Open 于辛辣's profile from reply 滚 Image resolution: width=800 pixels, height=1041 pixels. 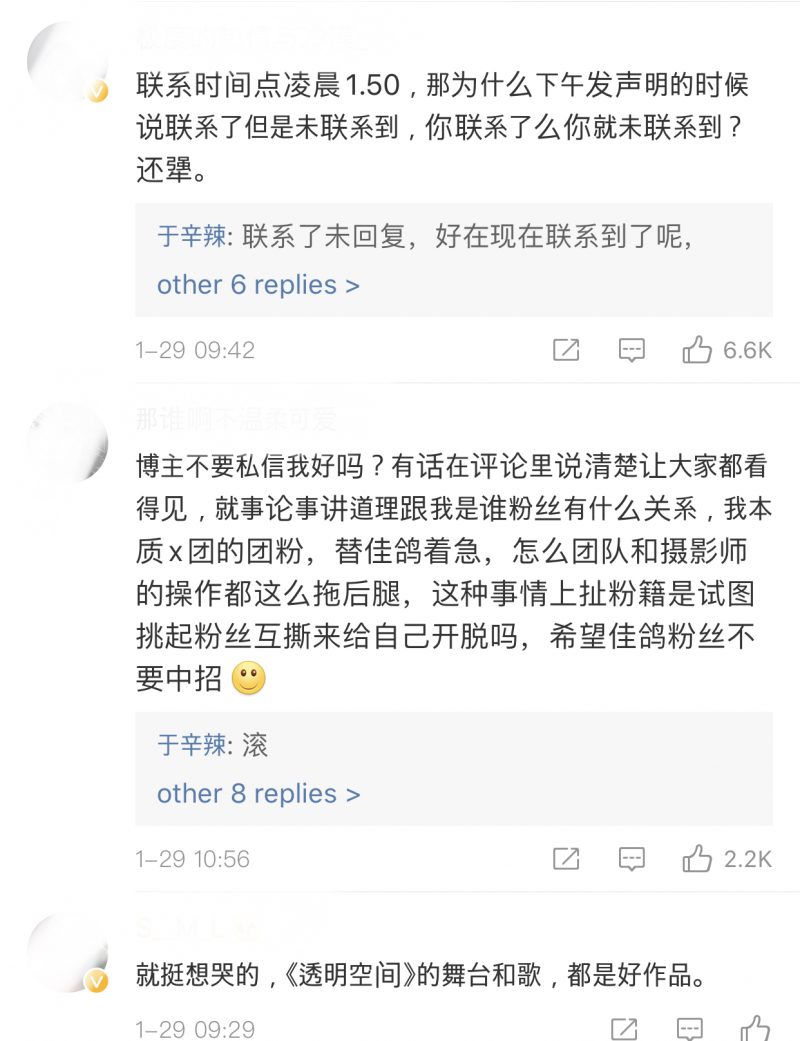[x=192, y=745]
